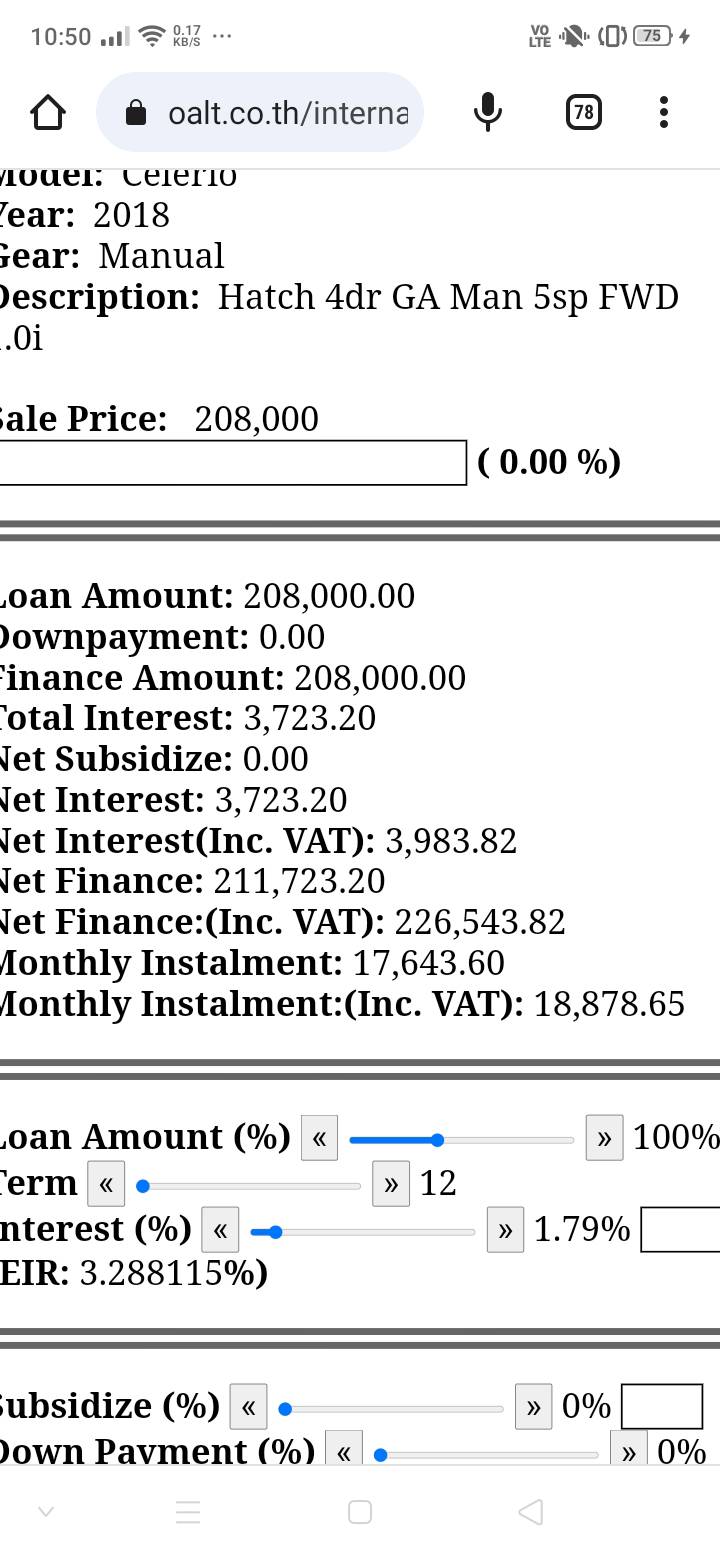
Task: Tap the Term slider track
Action: coord(250,1186)
